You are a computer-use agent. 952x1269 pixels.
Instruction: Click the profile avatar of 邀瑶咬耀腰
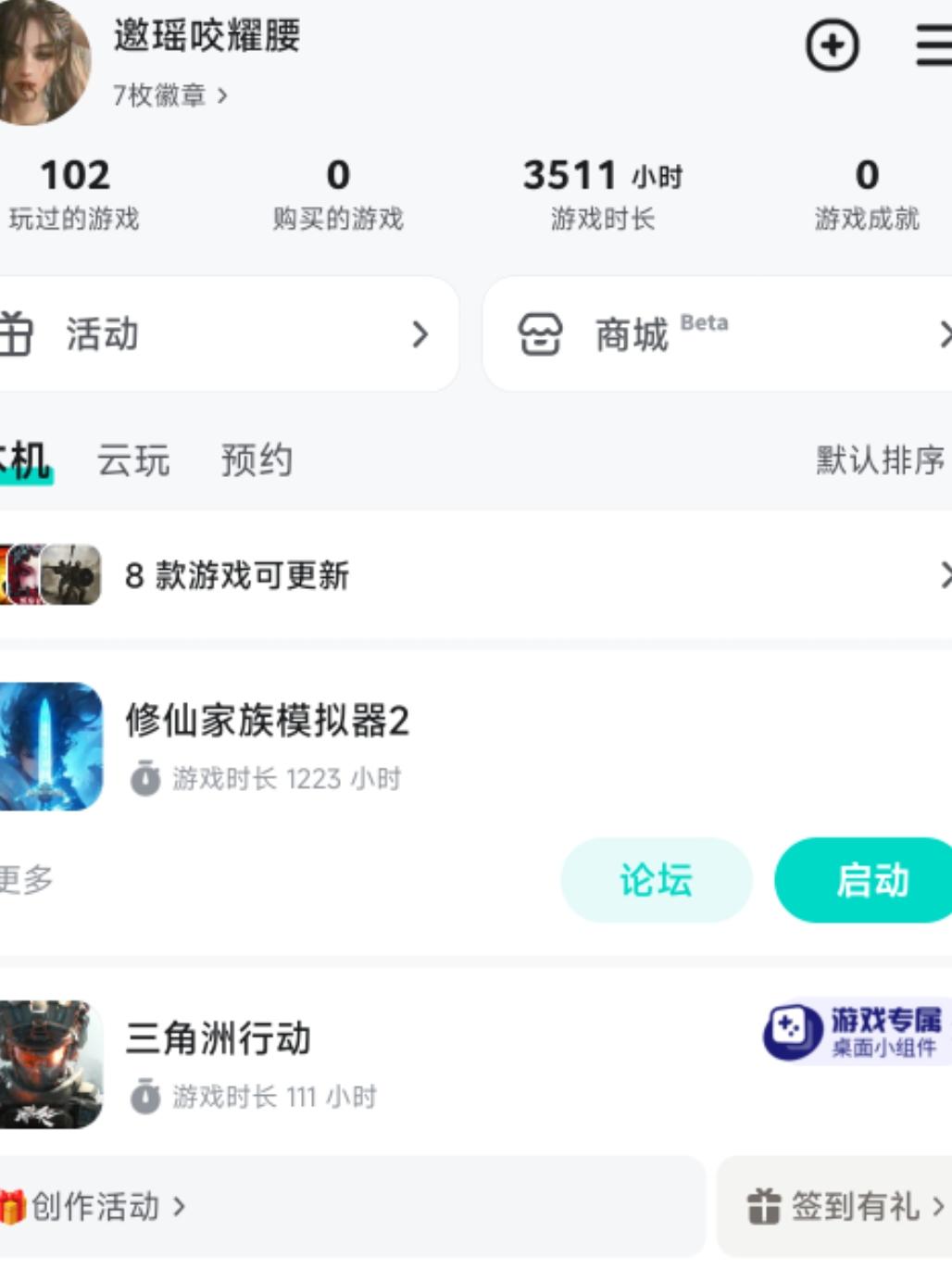[44, 63]
